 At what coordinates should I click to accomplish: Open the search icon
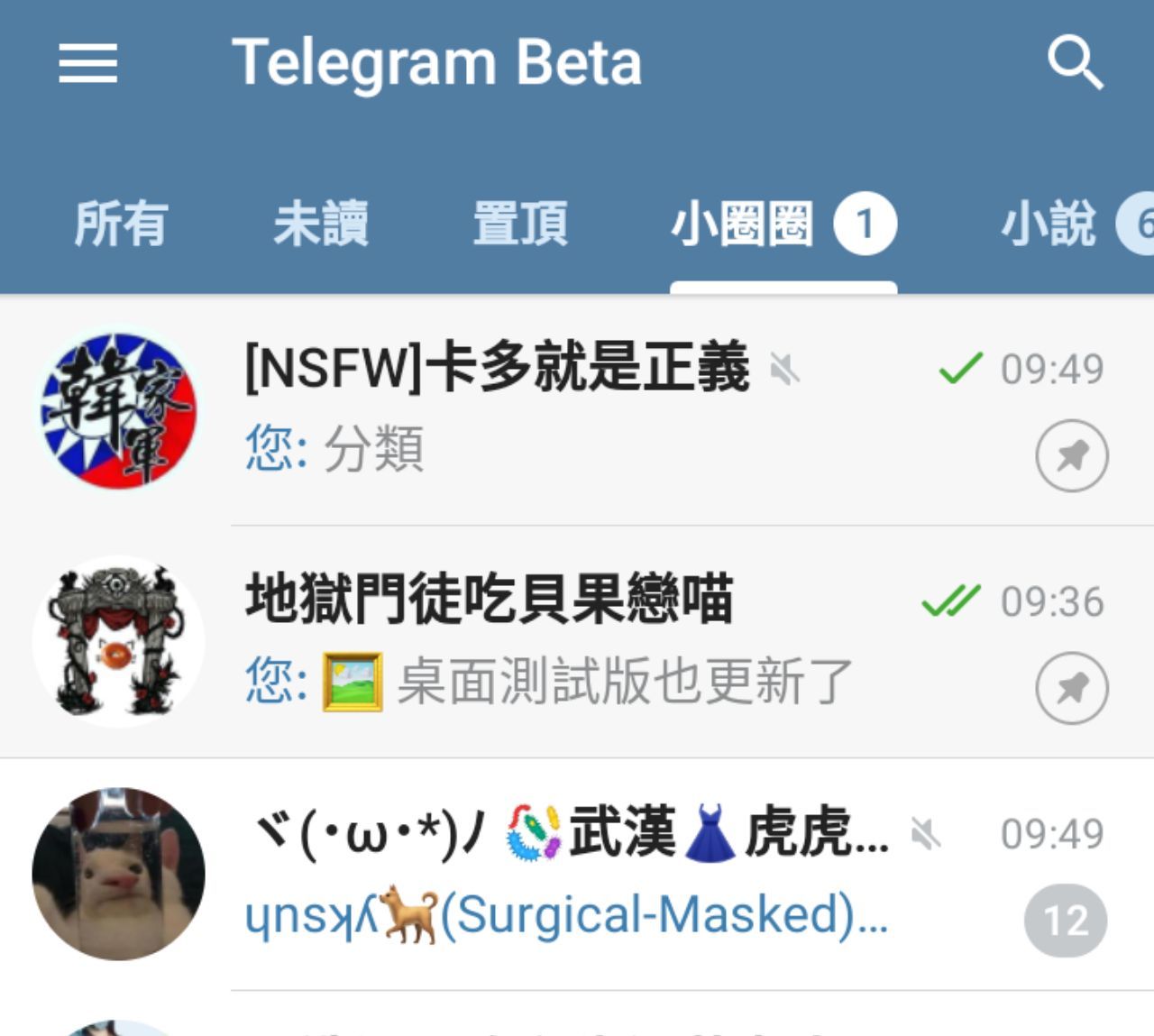[x=1075, y=63]
